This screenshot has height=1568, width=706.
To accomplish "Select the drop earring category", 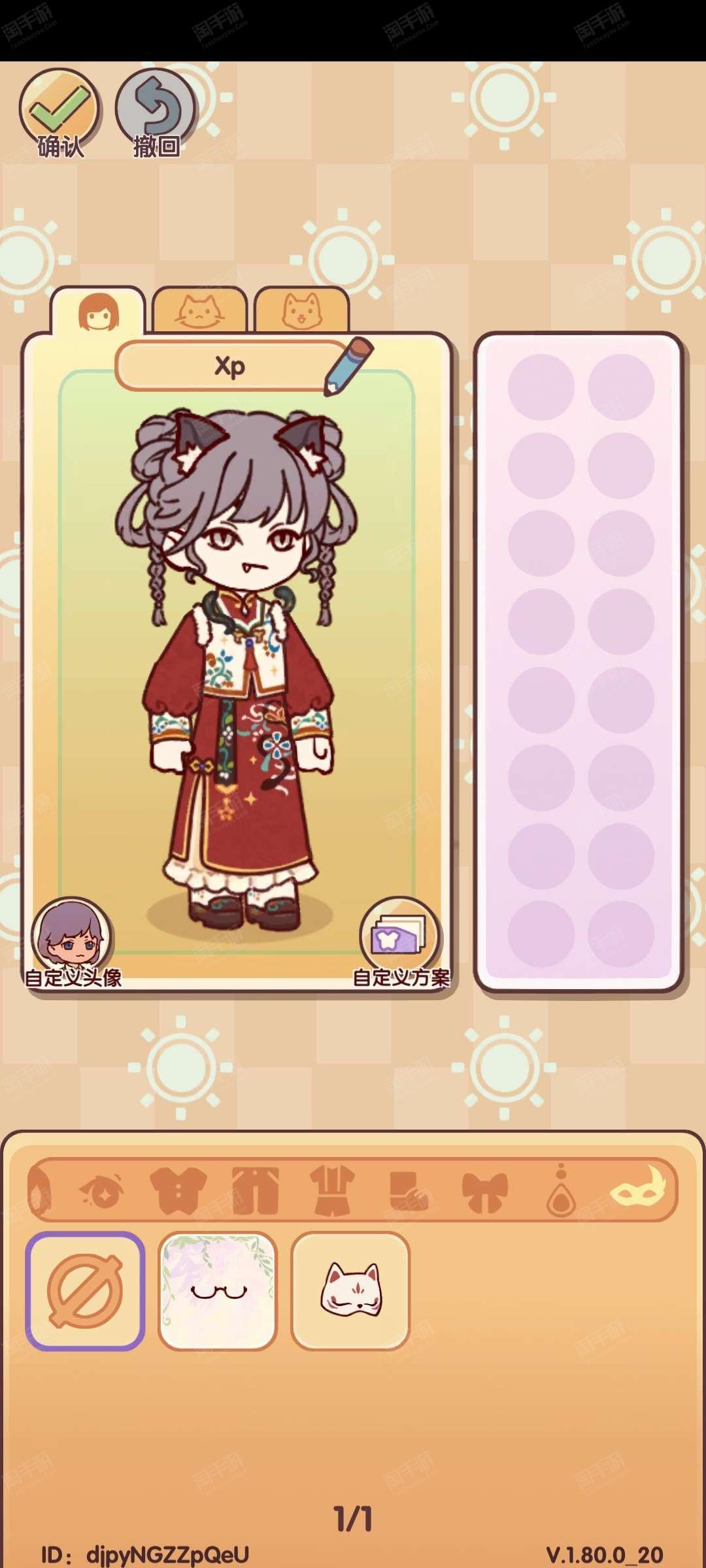I will point(561,1190).
